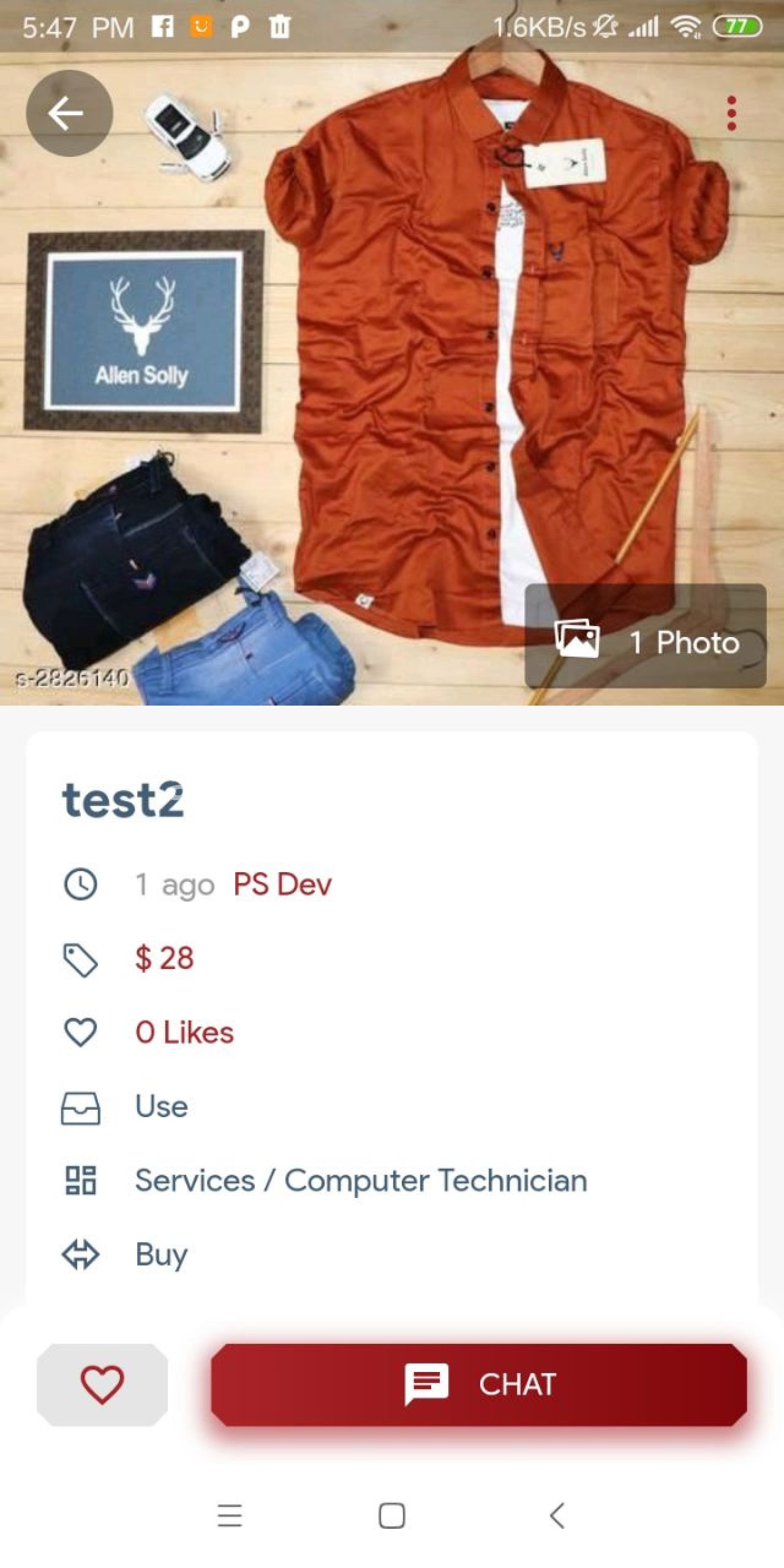Open seller profile PS Dev
The height and width of the screenshot is (1568, 784).
pyautogui.click(x=282, y=884)
